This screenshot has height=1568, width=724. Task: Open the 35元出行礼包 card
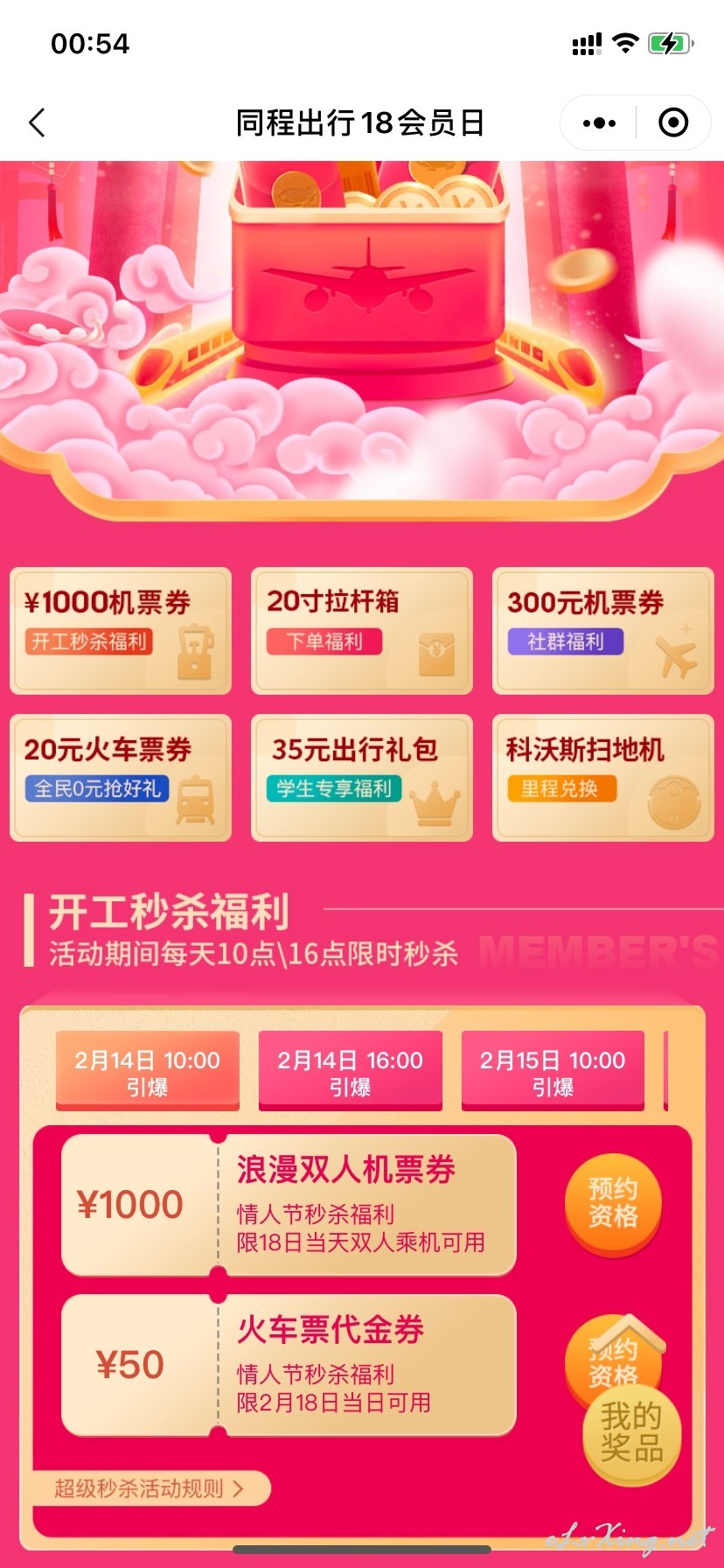[362, 778]
